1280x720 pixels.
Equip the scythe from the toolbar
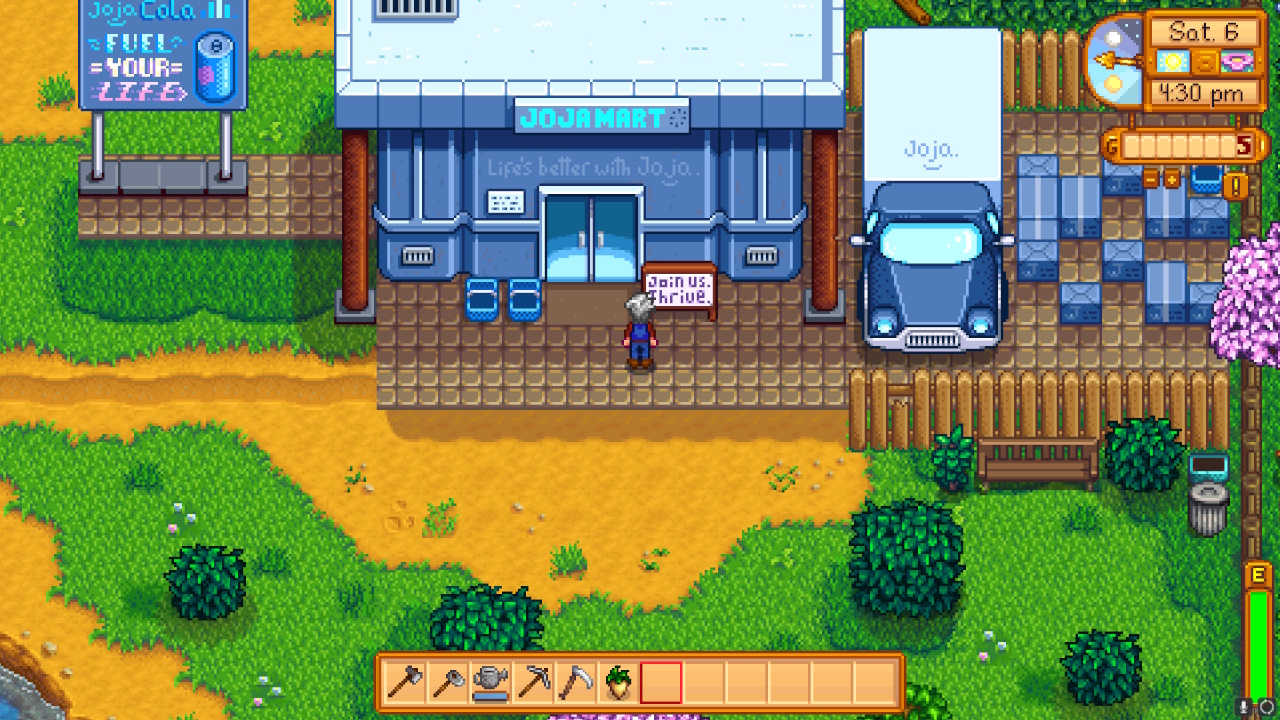576,683
